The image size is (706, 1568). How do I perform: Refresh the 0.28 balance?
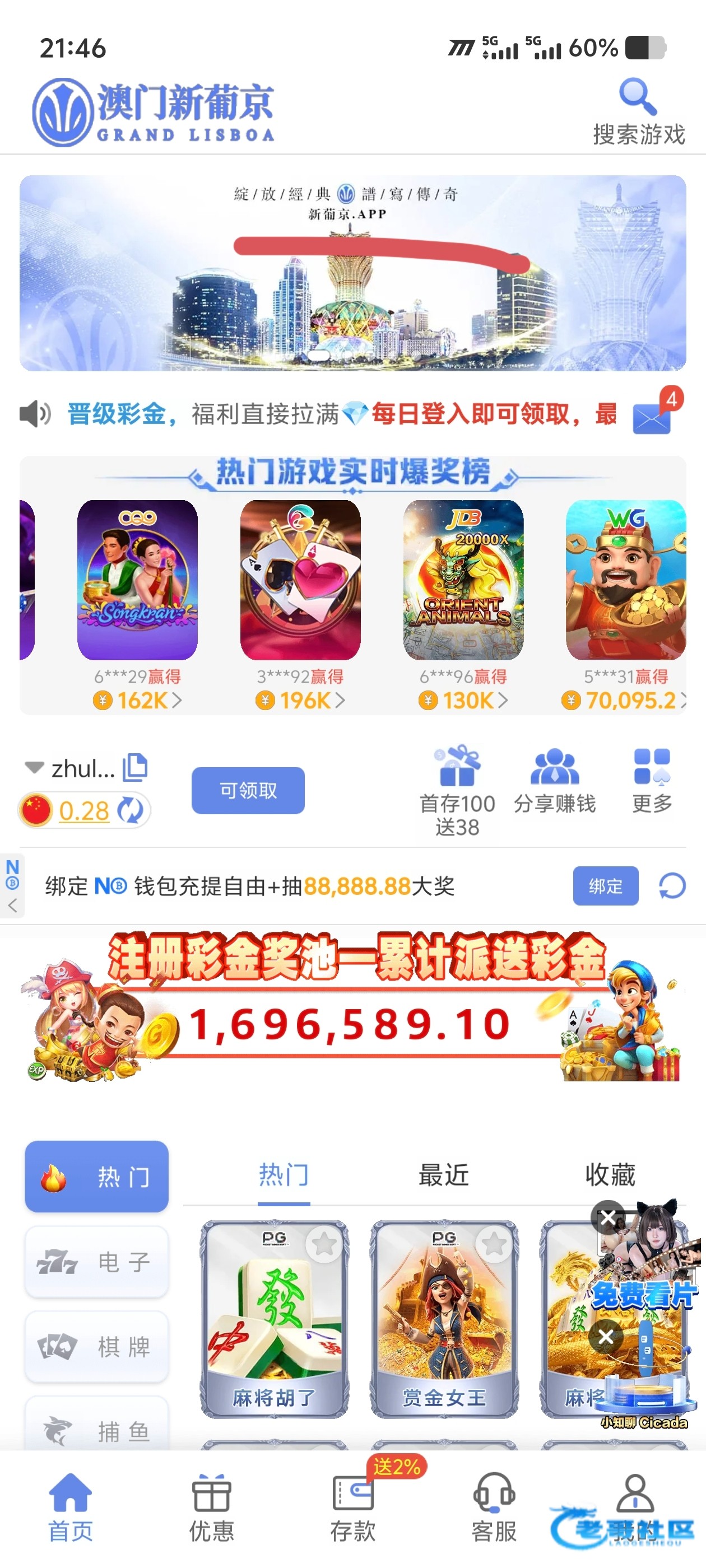point(131,810)
